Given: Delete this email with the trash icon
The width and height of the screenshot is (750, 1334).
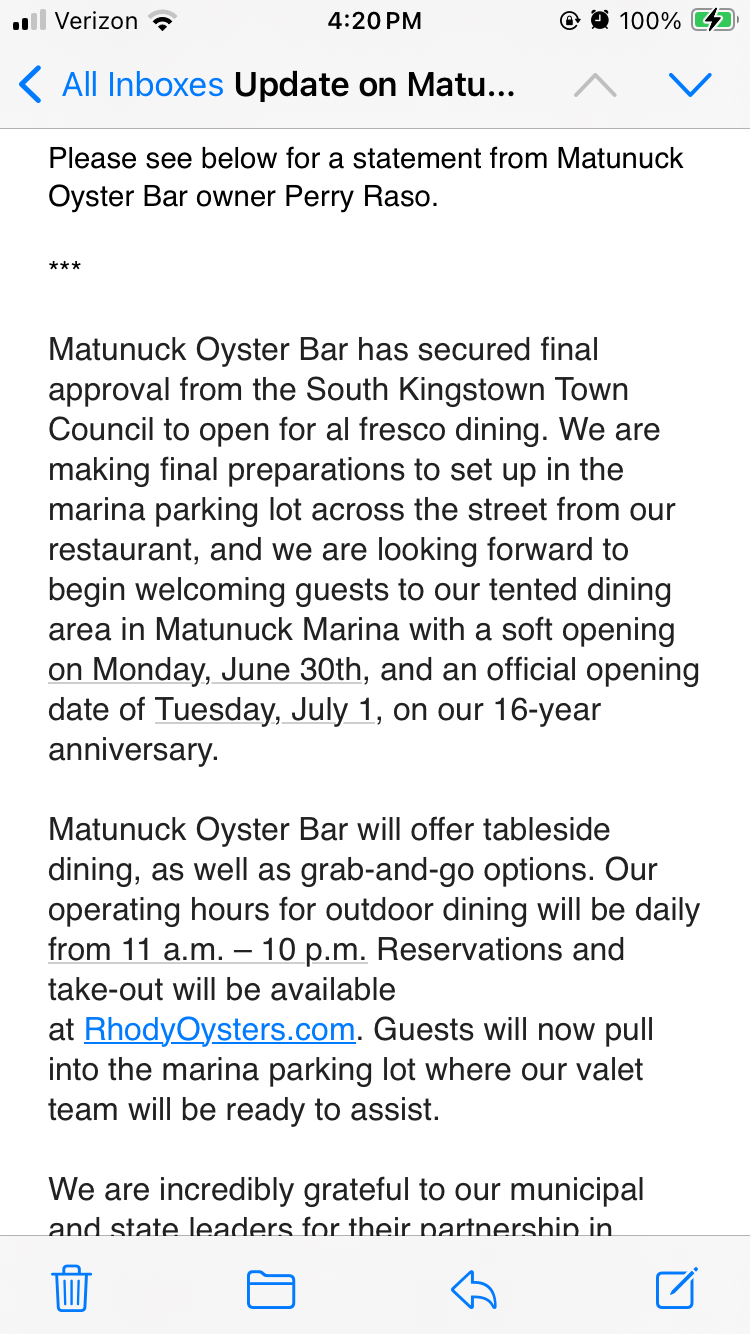Looking at the screenshot, I should point(72,1288).
